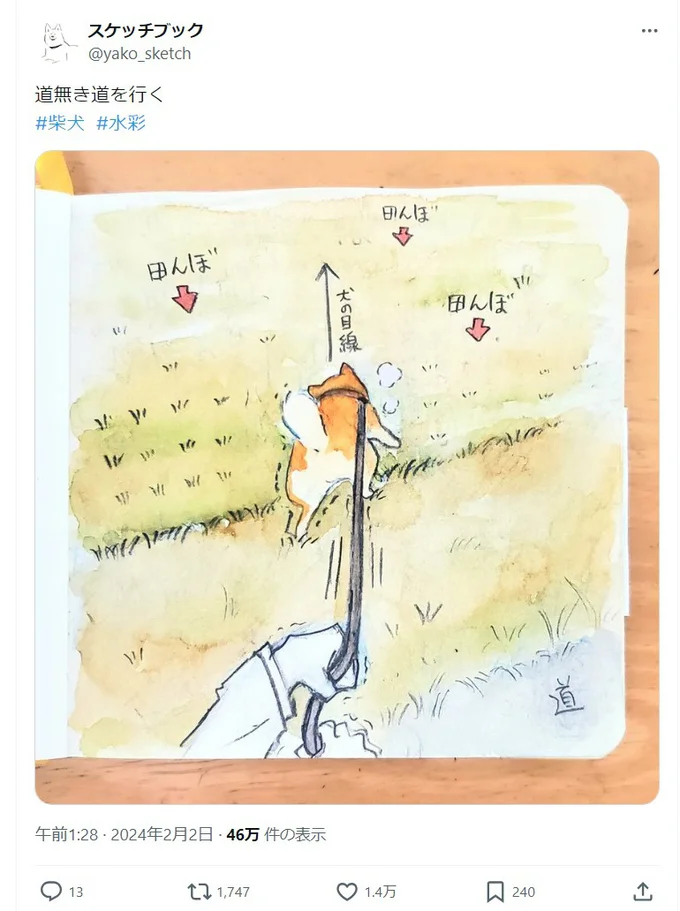Open the post timestamp 午前1:28 · 2024年2月2日
Screen dimensions: 680x911
(124, 834)
